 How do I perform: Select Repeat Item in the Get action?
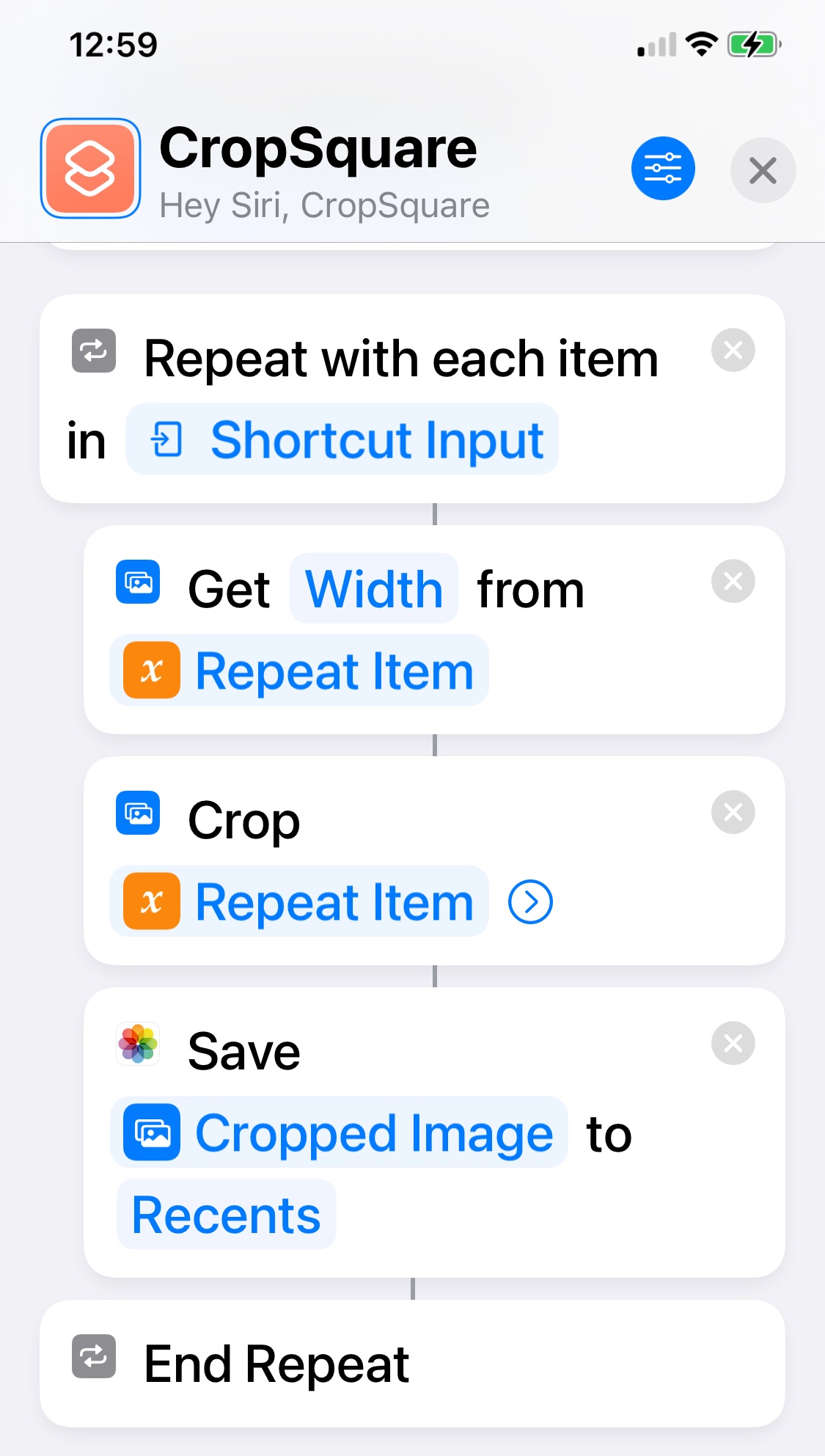point(299,670)
